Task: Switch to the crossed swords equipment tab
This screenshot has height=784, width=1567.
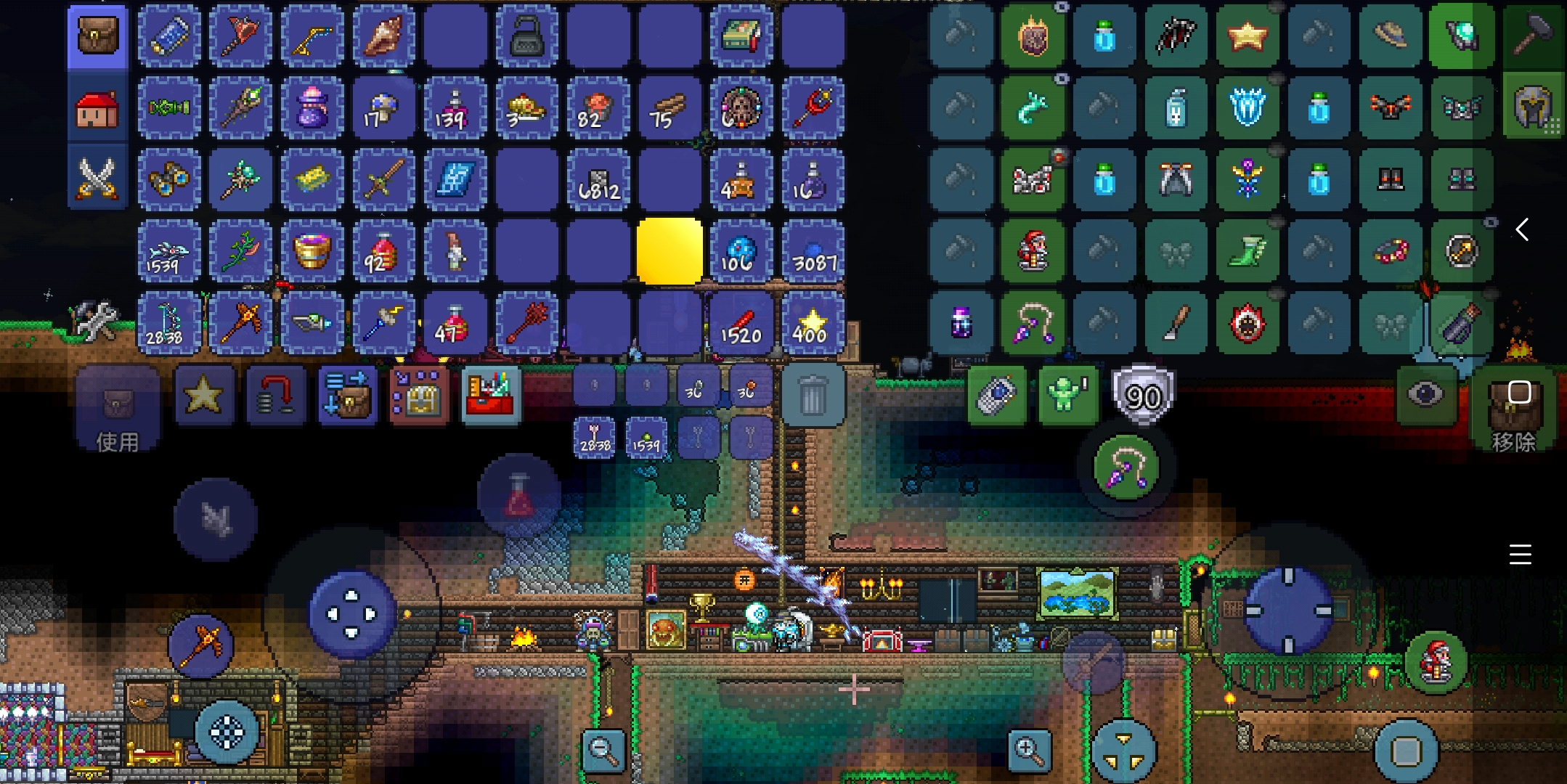Action: pyautogui.click(x=98, y=178)
